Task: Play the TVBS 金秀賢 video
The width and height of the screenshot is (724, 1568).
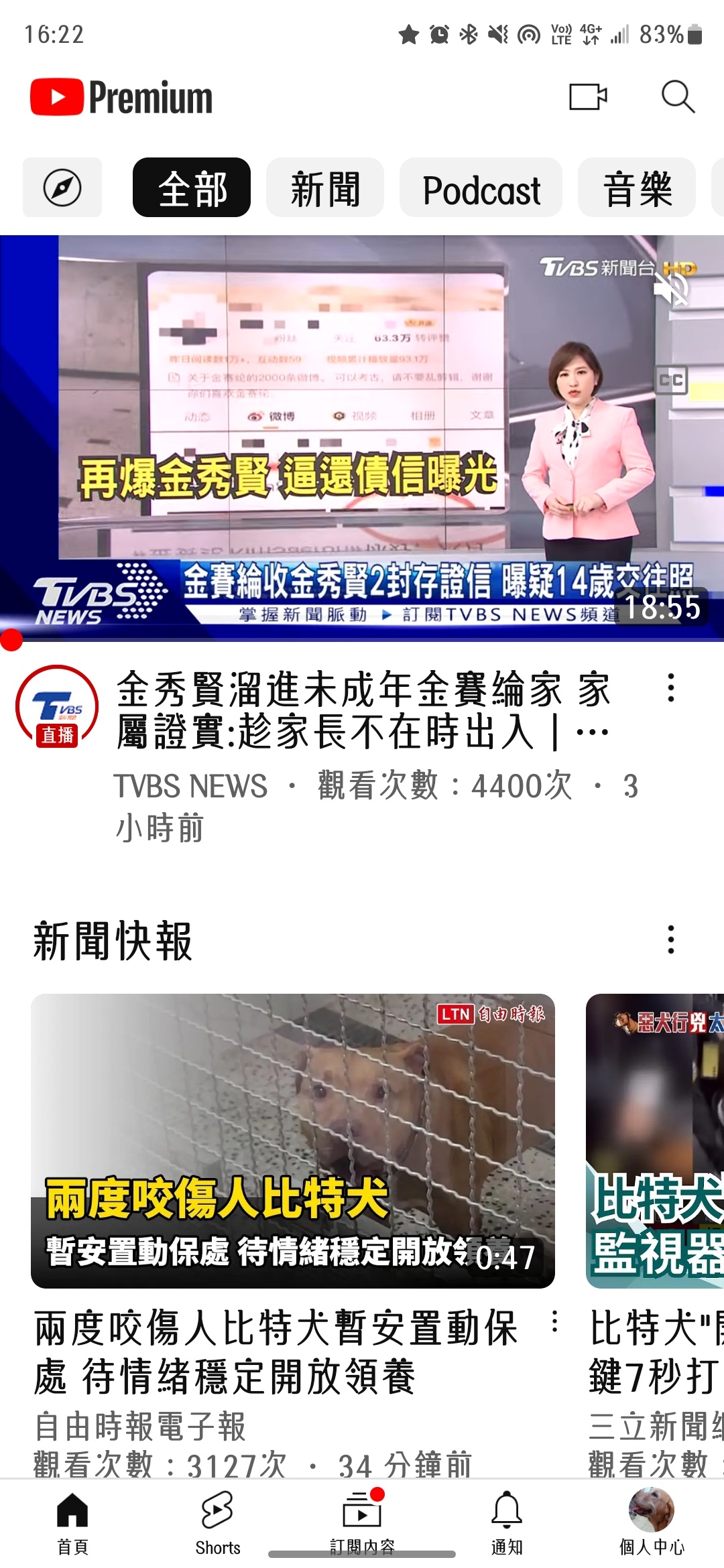Action: click(x=362, y=438)
